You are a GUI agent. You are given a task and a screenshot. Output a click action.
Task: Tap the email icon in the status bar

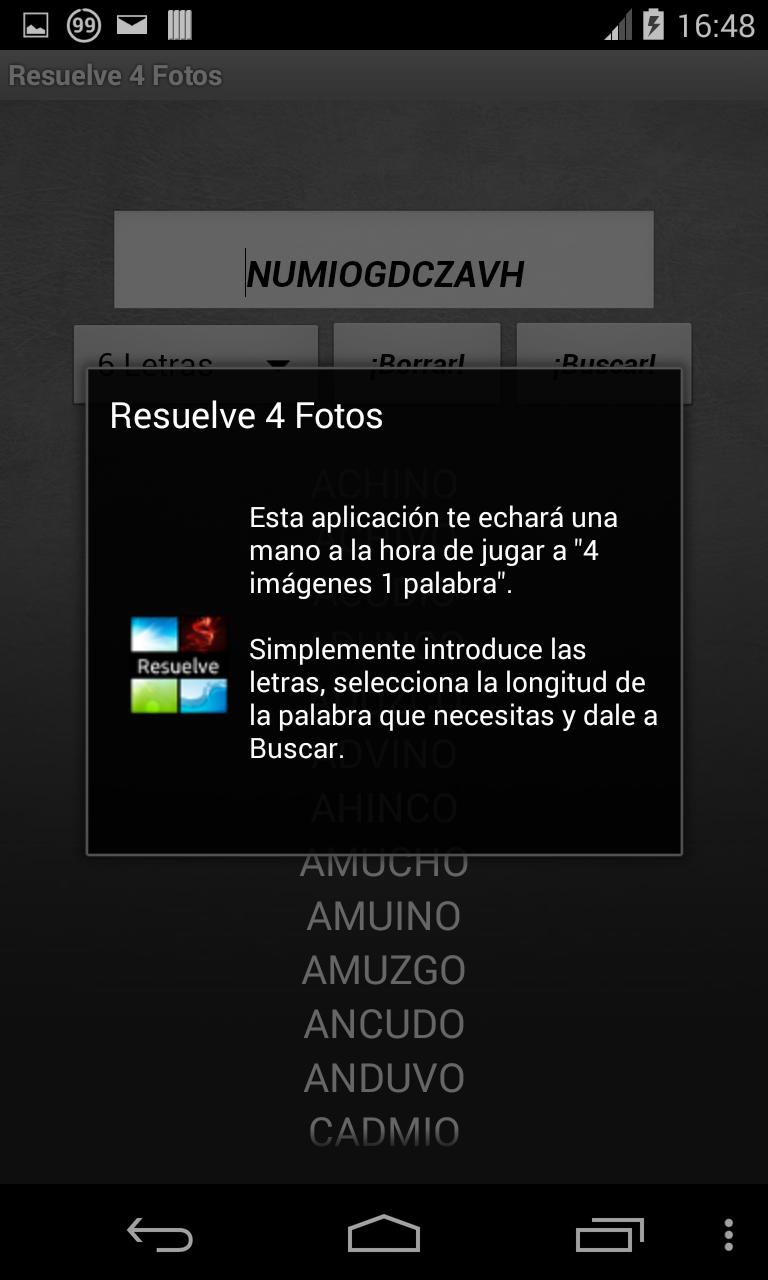tap(134, 24)
